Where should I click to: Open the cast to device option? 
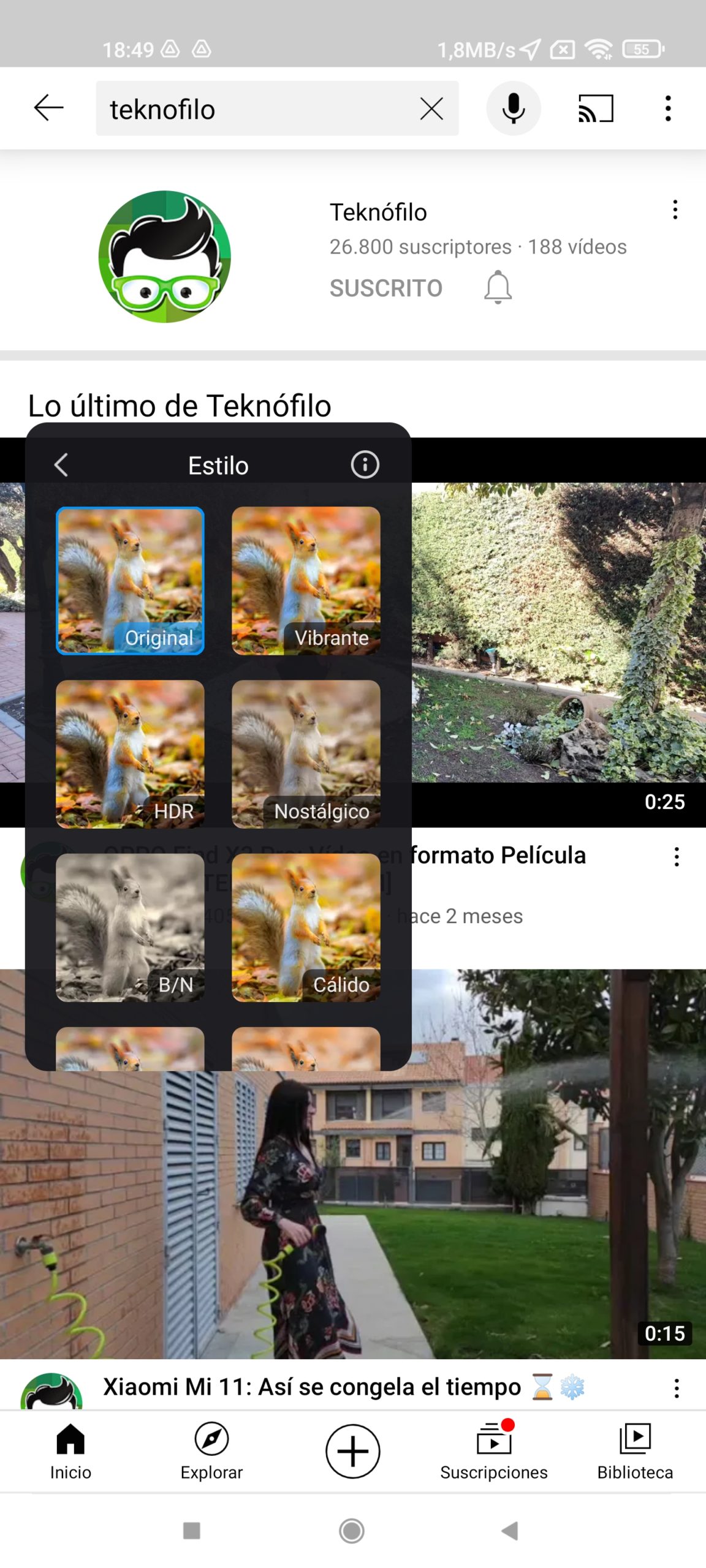coord(596,108)
